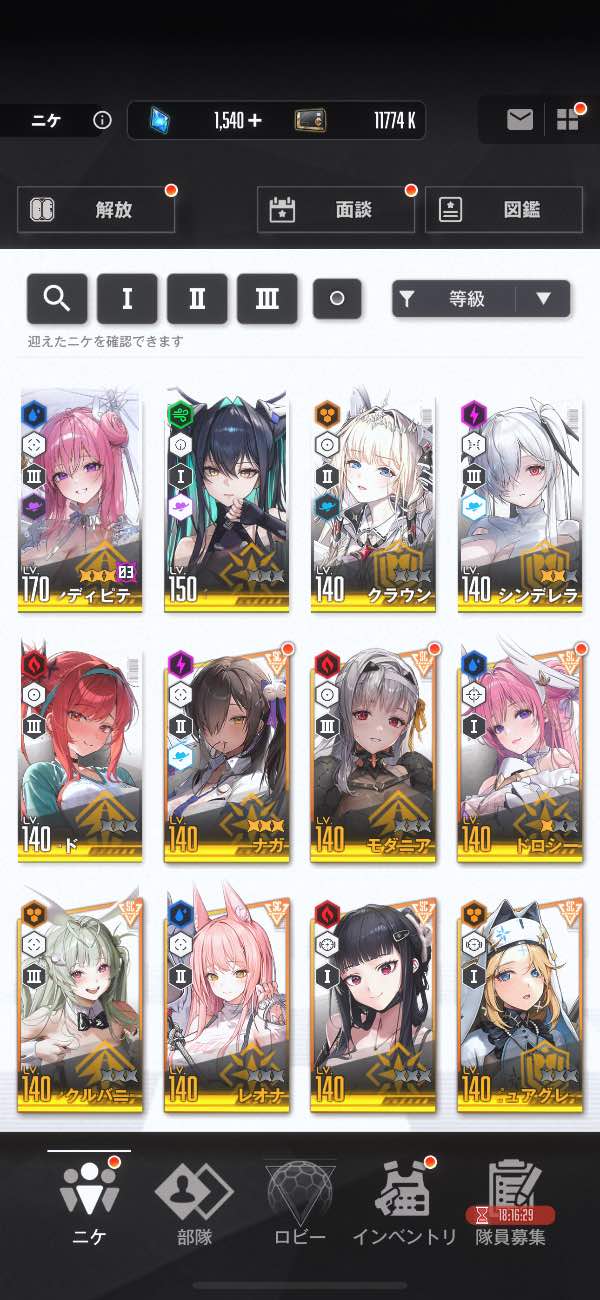Switch to the 部隊 tab
The width and height of the screenshot is (600, 1300).
(194, 1205)
